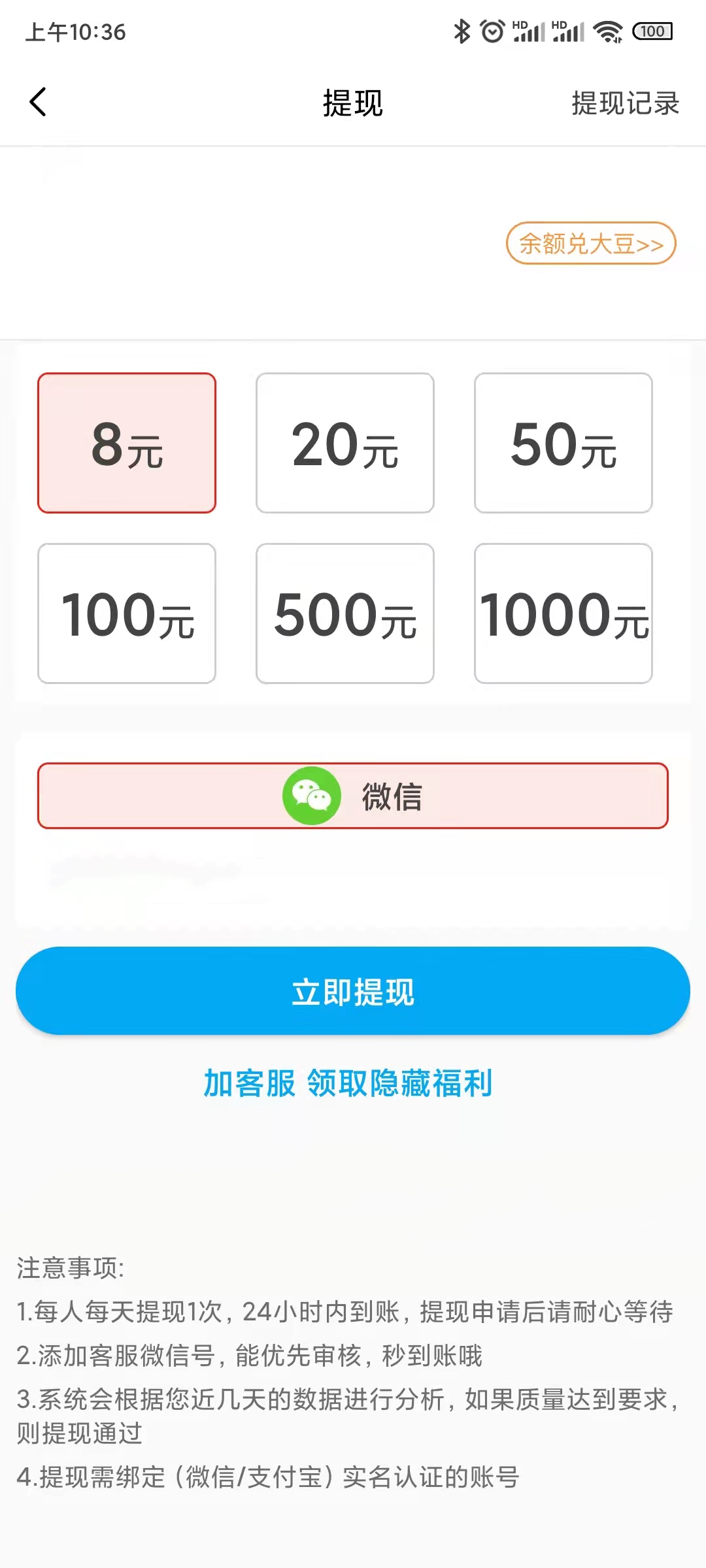Open the 加客服 领取隐藏福利 link
Viewport: 706px width, 1568px height.
(x=348, y=1083)
